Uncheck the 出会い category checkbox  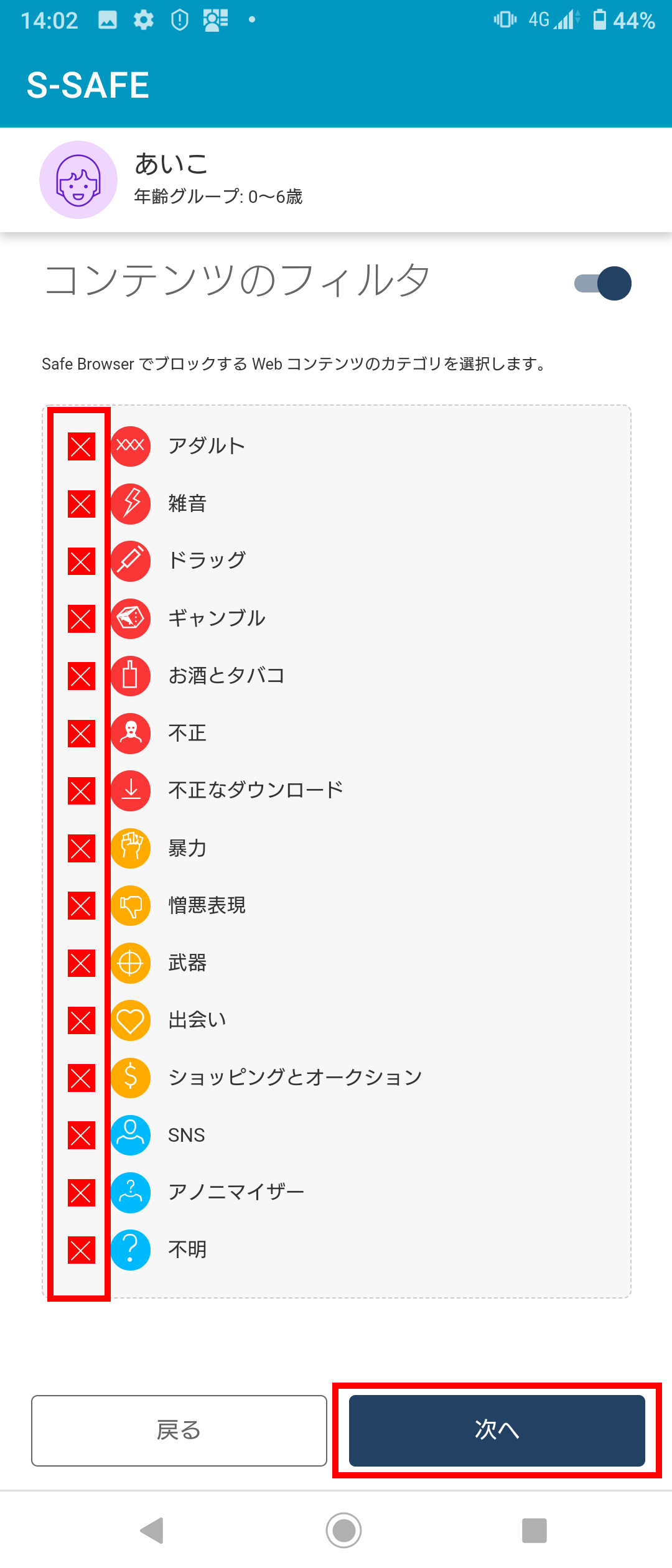click(82, 1021)
